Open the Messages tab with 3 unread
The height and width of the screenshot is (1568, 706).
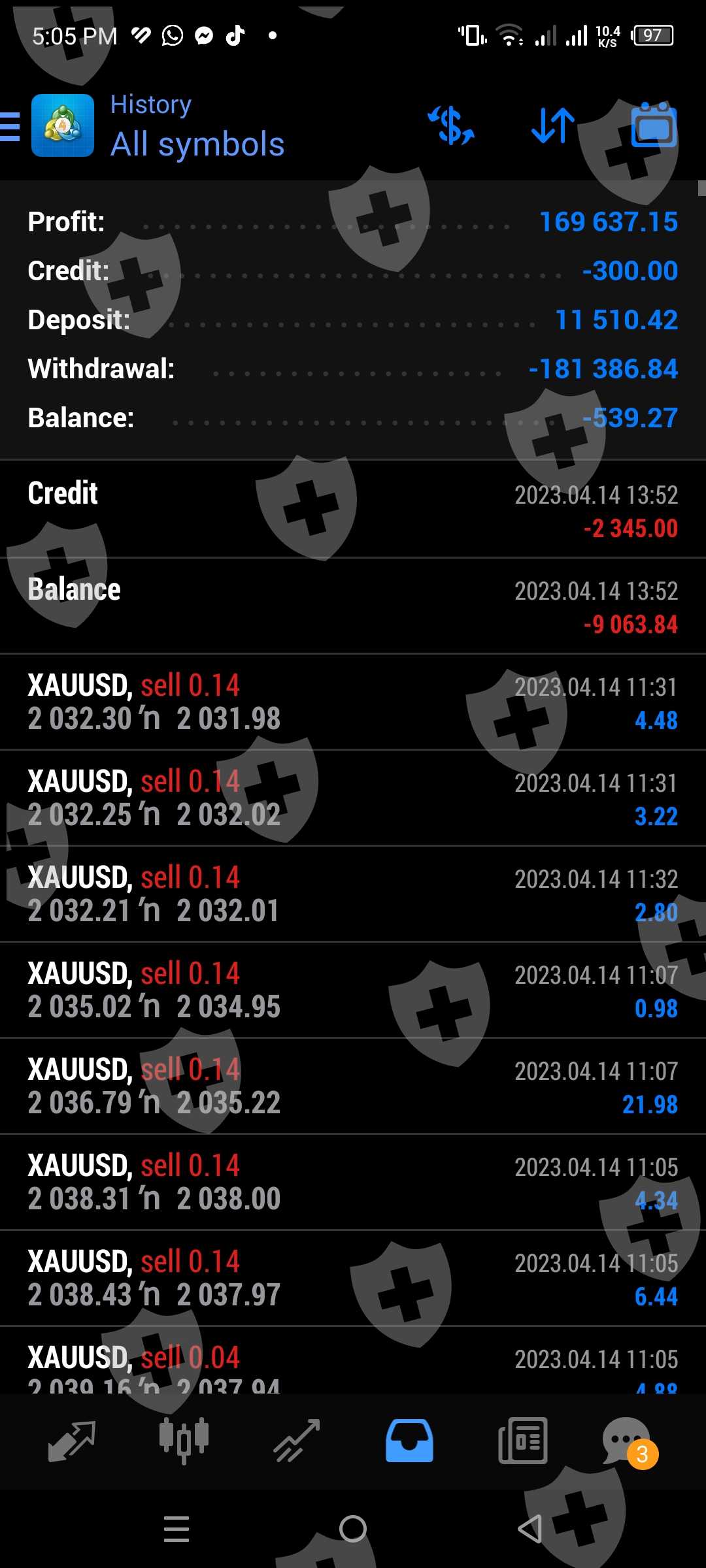tap(628, 1441)
